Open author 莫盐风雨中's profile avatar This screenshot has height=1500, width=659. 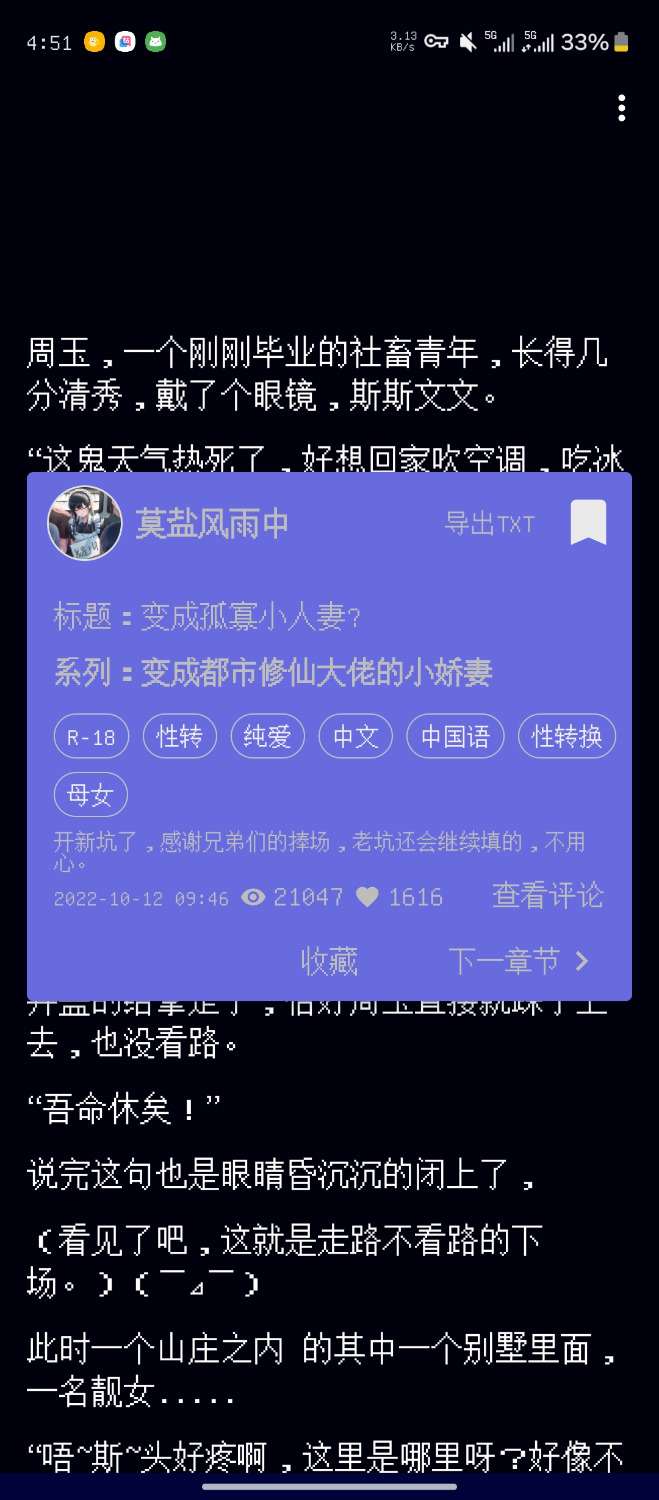coord(85,523)
